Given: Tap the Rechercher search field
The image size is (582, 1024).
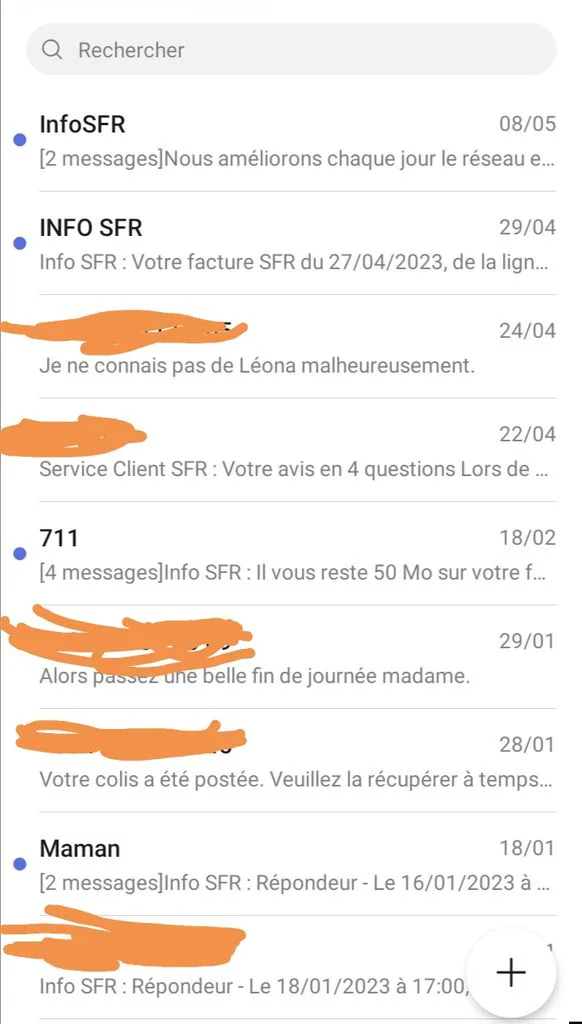Looking at the screenshot, I should [x=291, y=50].
